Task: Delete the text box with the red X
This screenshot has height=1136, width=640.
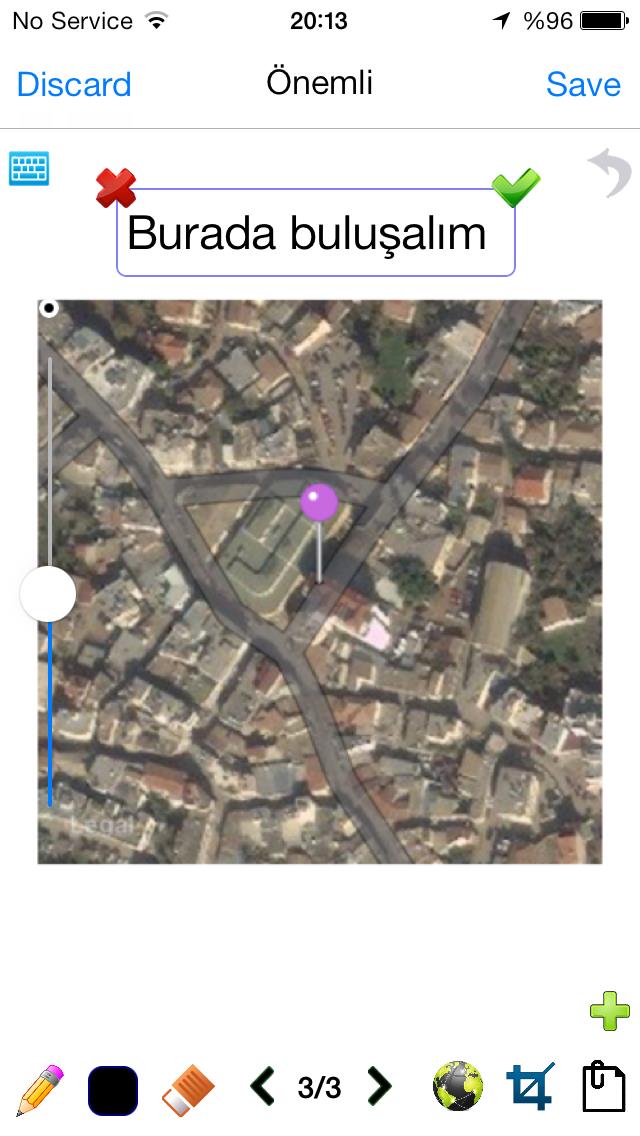Action: coord(116,188)
